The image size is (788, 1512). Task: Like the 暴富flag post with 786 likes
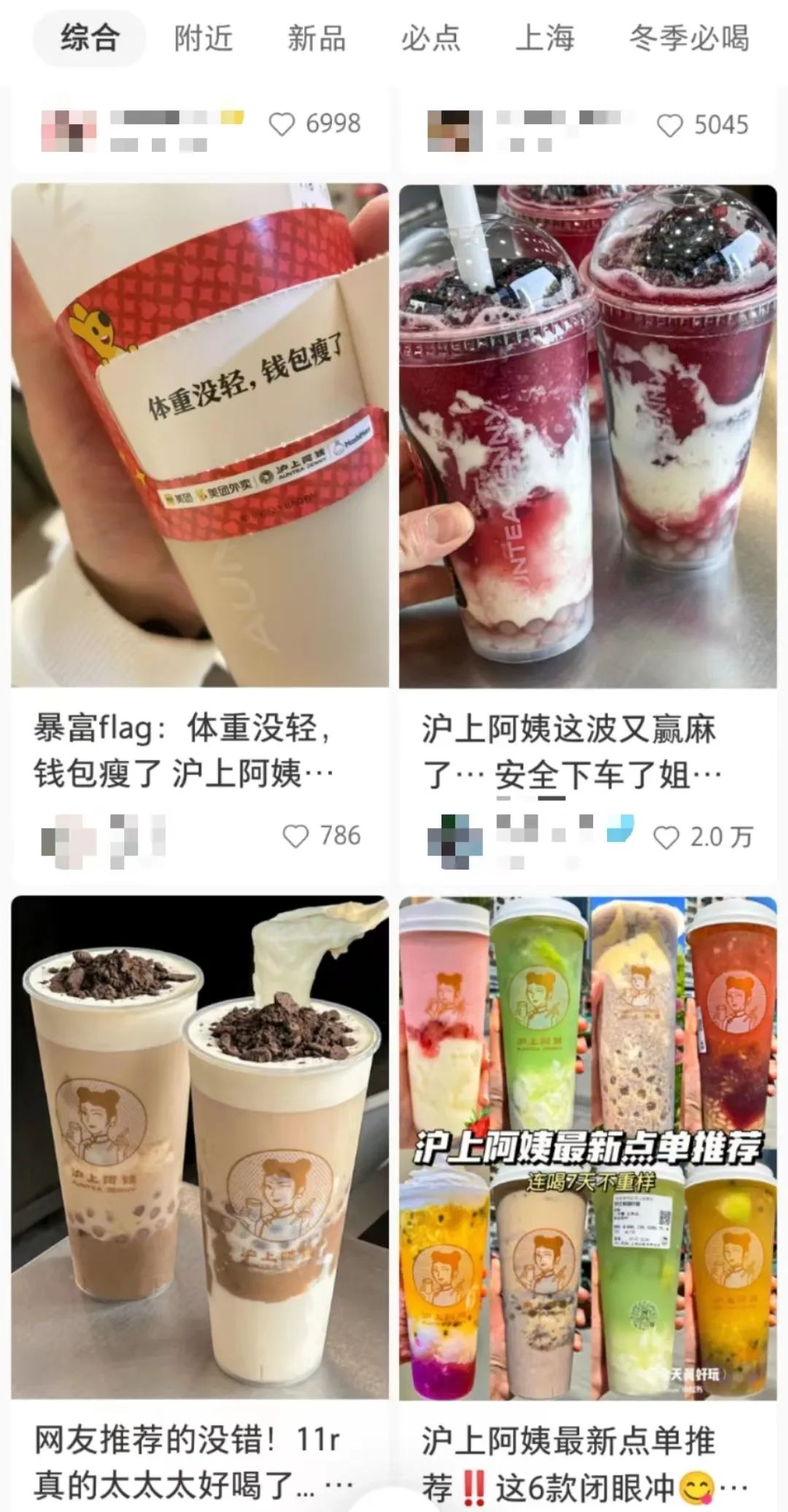[x=295, y=836]
